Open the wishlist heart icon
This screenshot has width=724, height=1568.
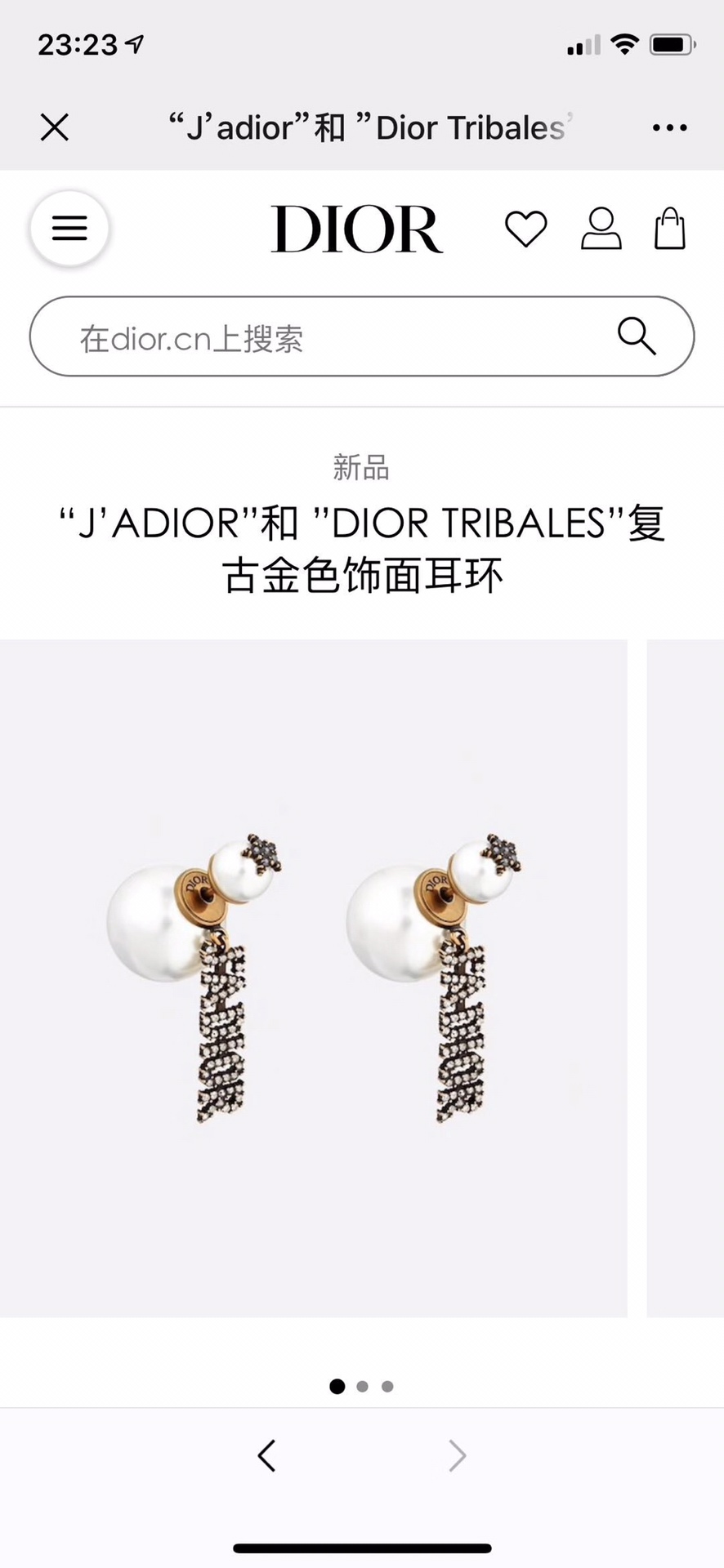click(x=525, y=228)
